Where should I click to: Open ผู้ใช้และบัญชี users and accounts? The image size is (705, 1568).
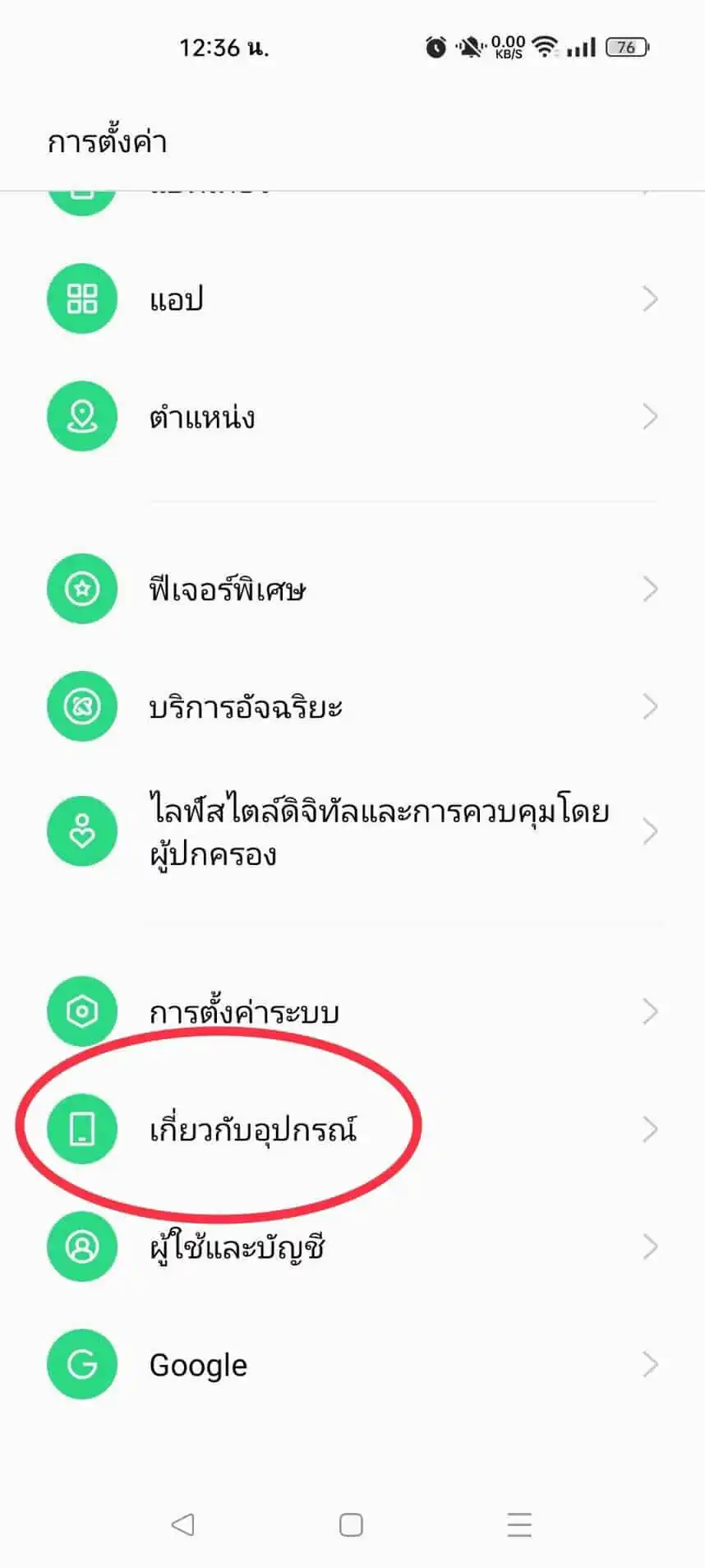pyautogui.click(x=352, y=1247)
